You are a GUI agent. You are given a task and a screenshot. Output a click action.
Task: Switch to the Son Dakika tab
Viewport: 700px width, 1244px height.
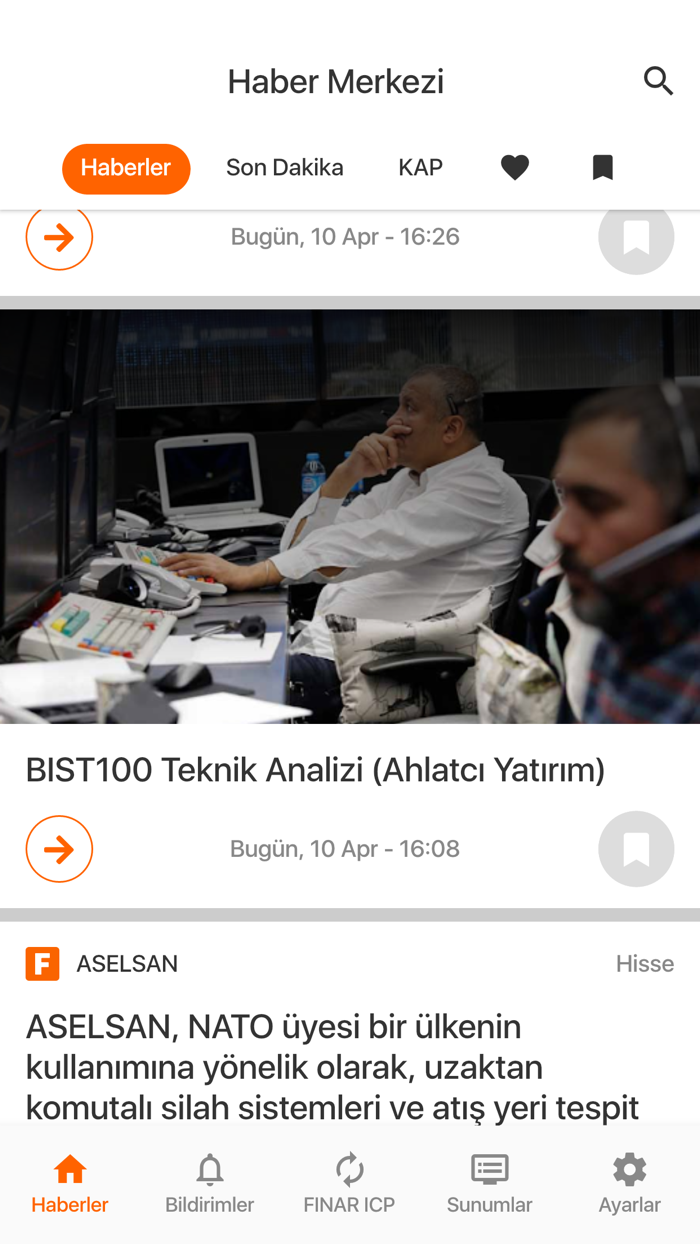[x=284, y=168]
